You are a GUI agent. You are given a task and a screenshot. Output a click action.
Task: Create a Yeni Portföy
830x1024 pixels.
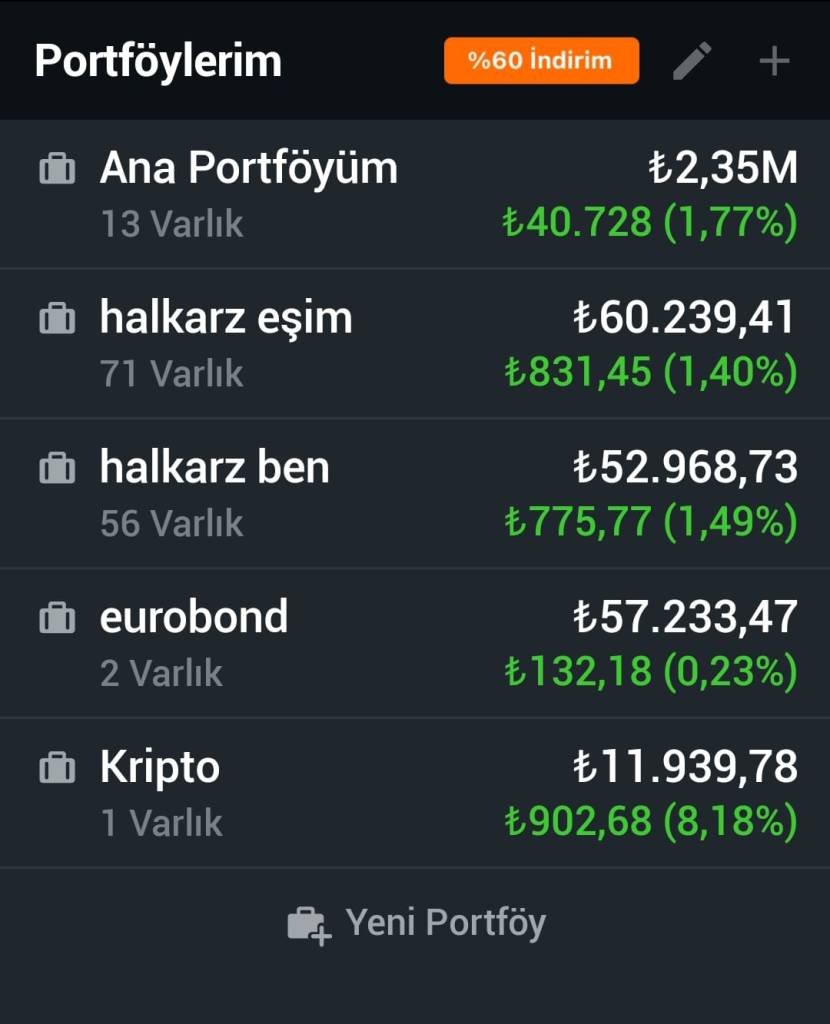[x=416, y=923]
